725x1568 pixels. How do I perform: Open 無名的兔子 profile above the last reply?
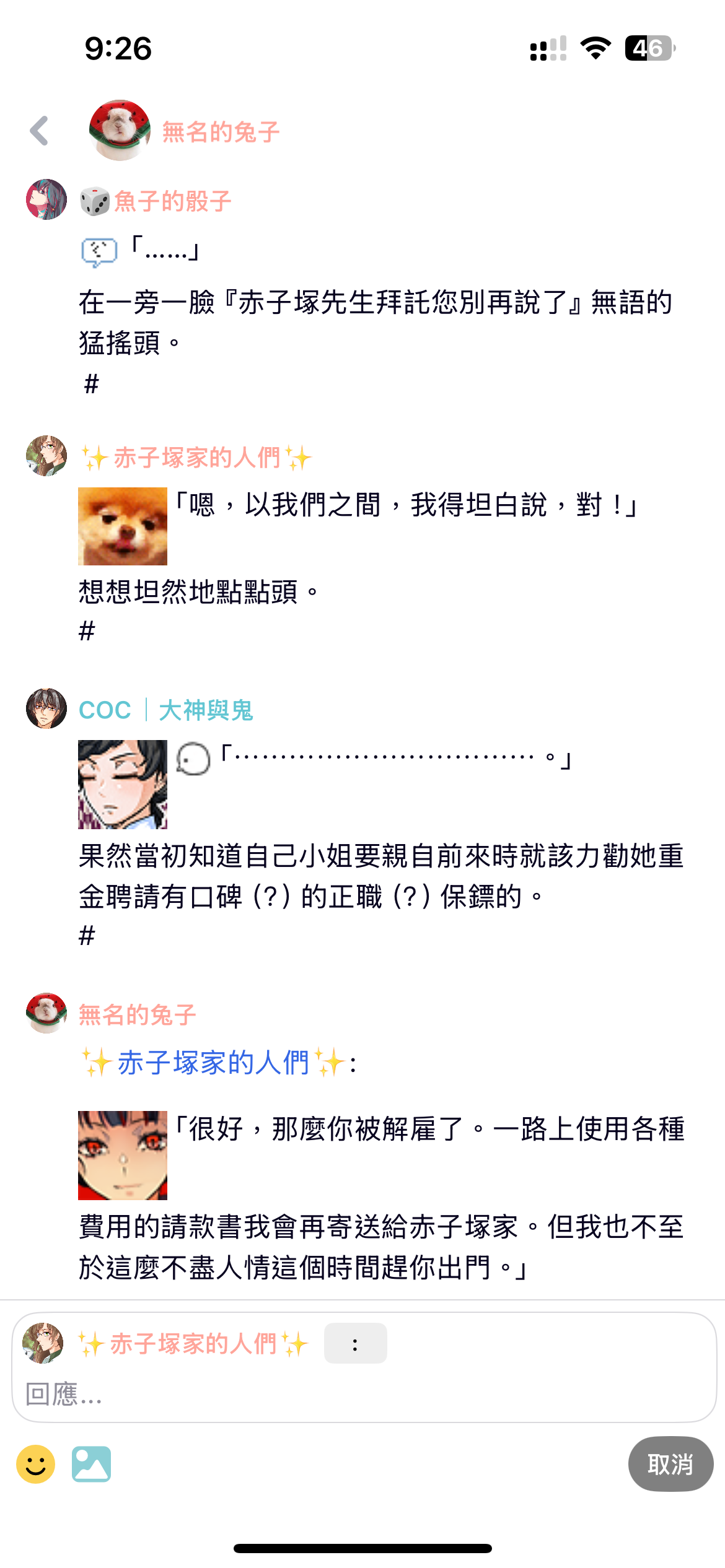pyautogui.click(x=137, y=1015)
